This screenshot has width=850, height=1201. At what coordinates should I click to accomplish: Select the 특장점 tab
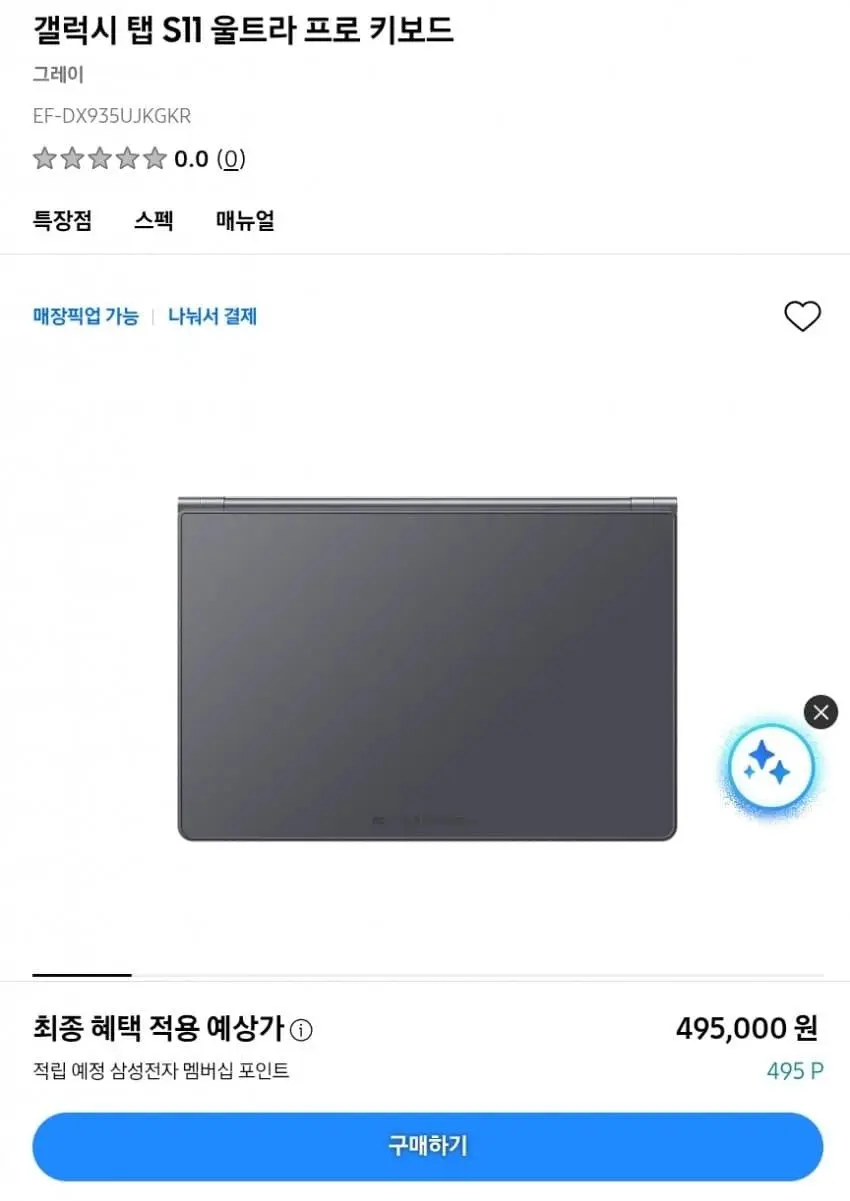click(63, 222)
